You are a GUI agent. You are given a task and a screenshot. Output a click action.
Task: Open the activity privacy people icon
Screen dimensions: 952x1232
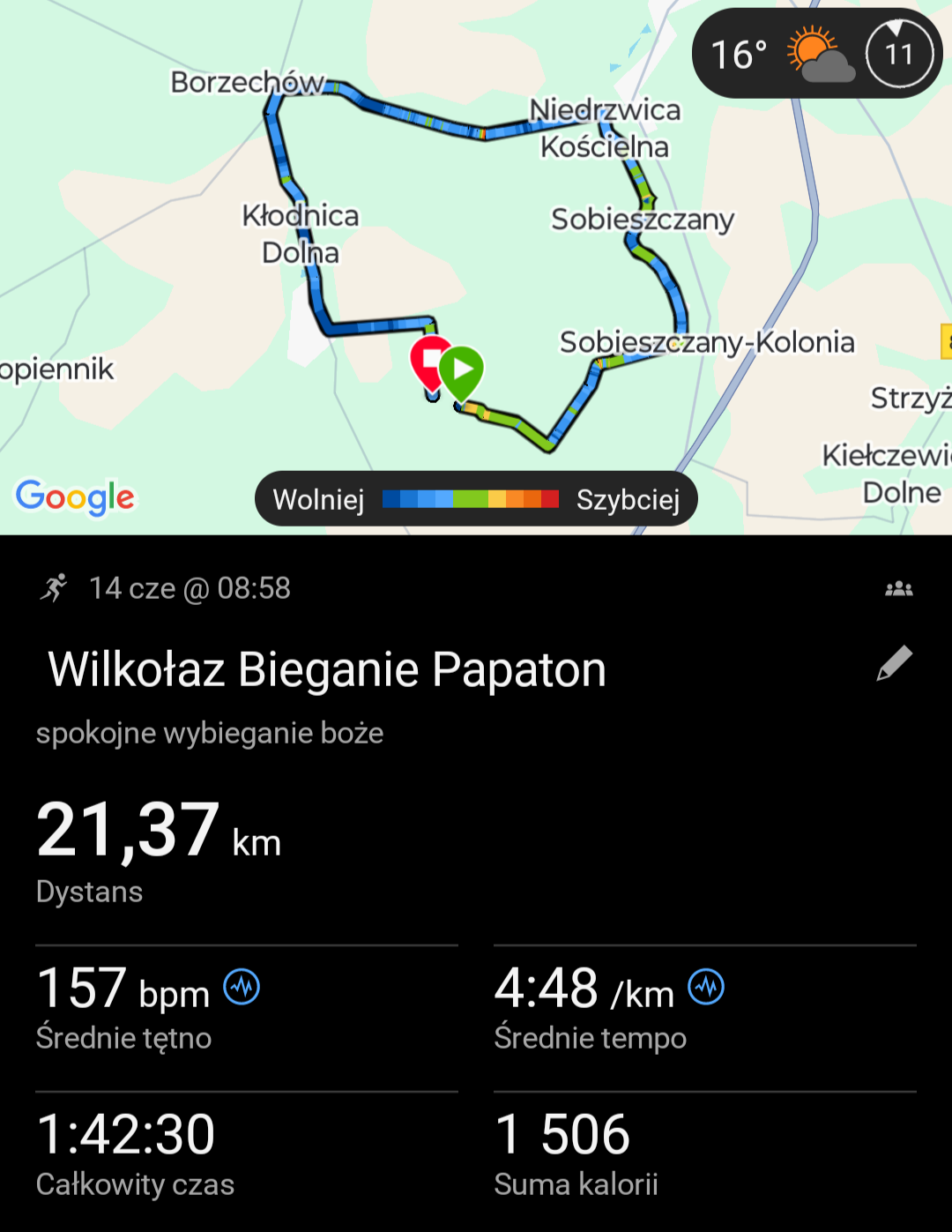coord(898,588)
